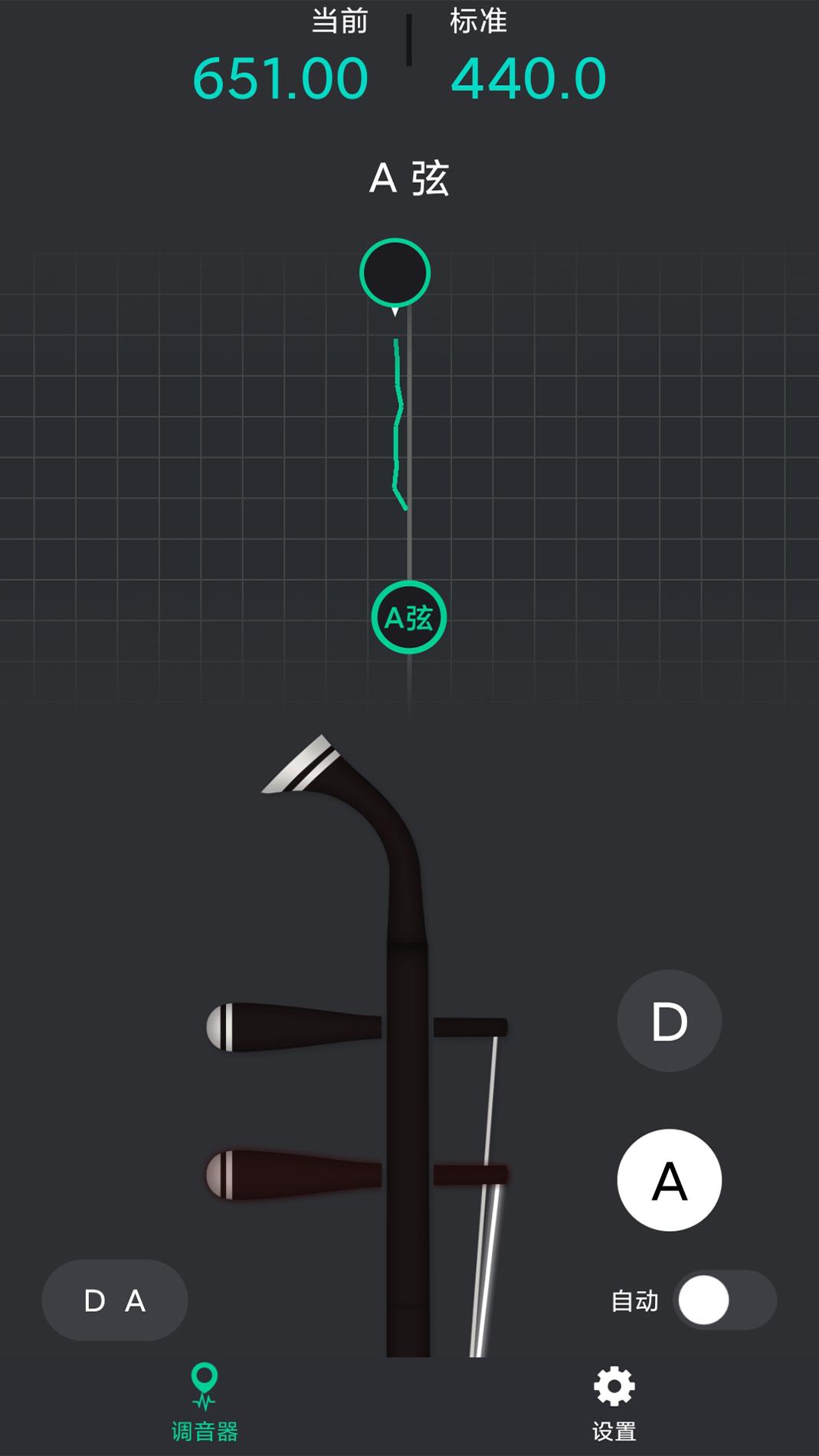Open the D A tuning selector
This screenshot has width=819, height=1456.
[x=115, y=1300]
